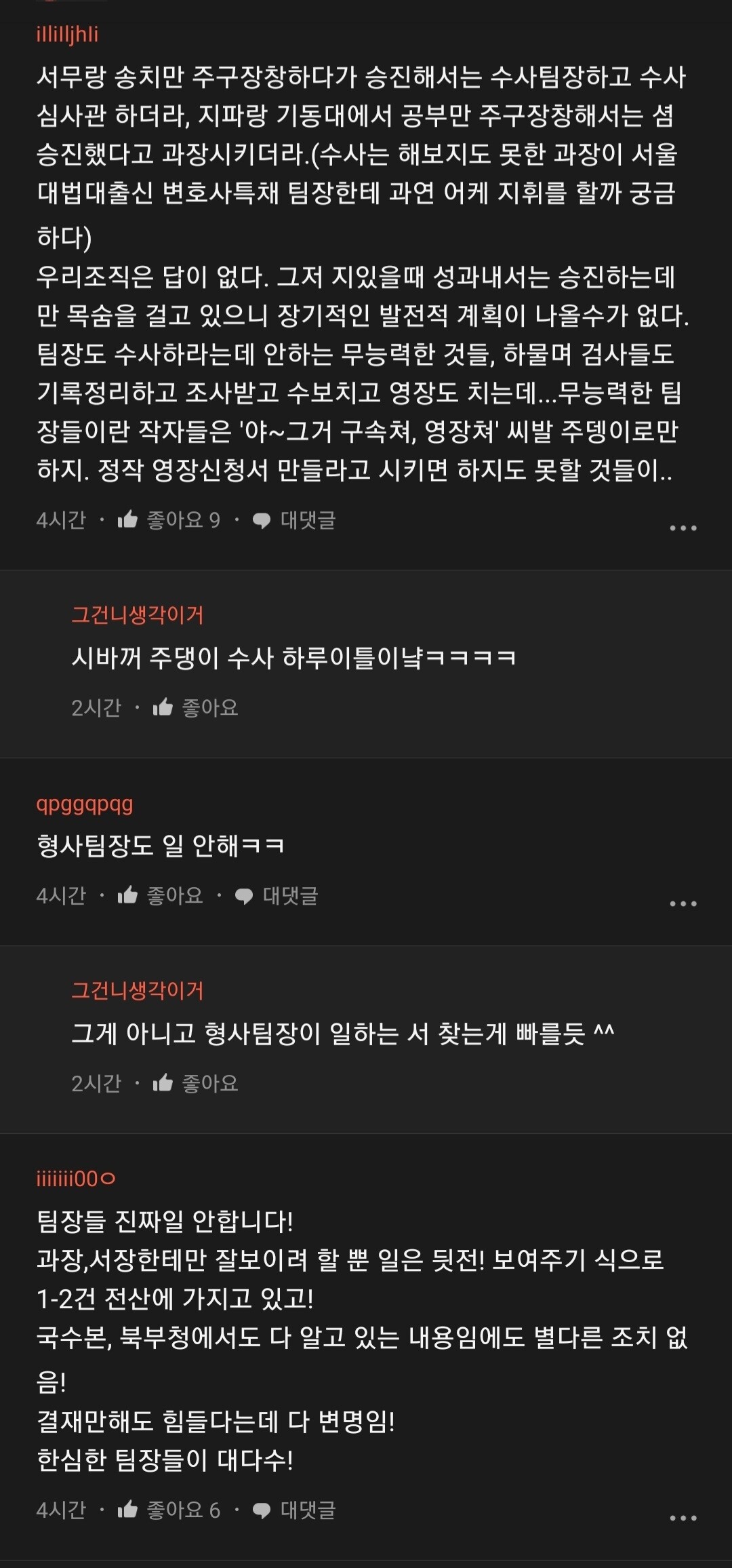
Task: Click 대댓글 under qpggqpqg's comment
Action: [290, 895]
